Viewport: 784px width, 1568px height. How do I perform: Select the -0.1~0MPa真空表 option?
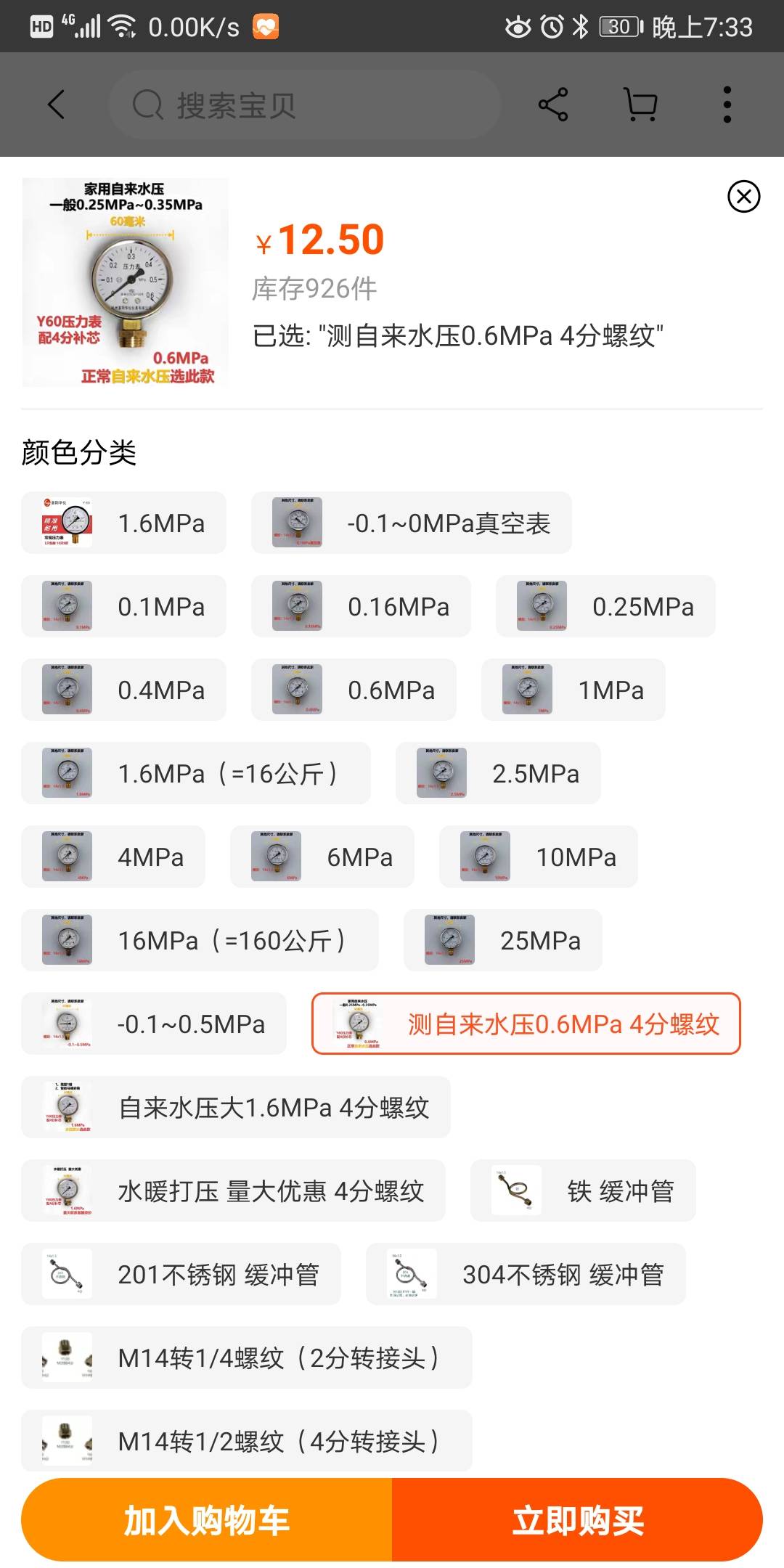click(412, 523)
